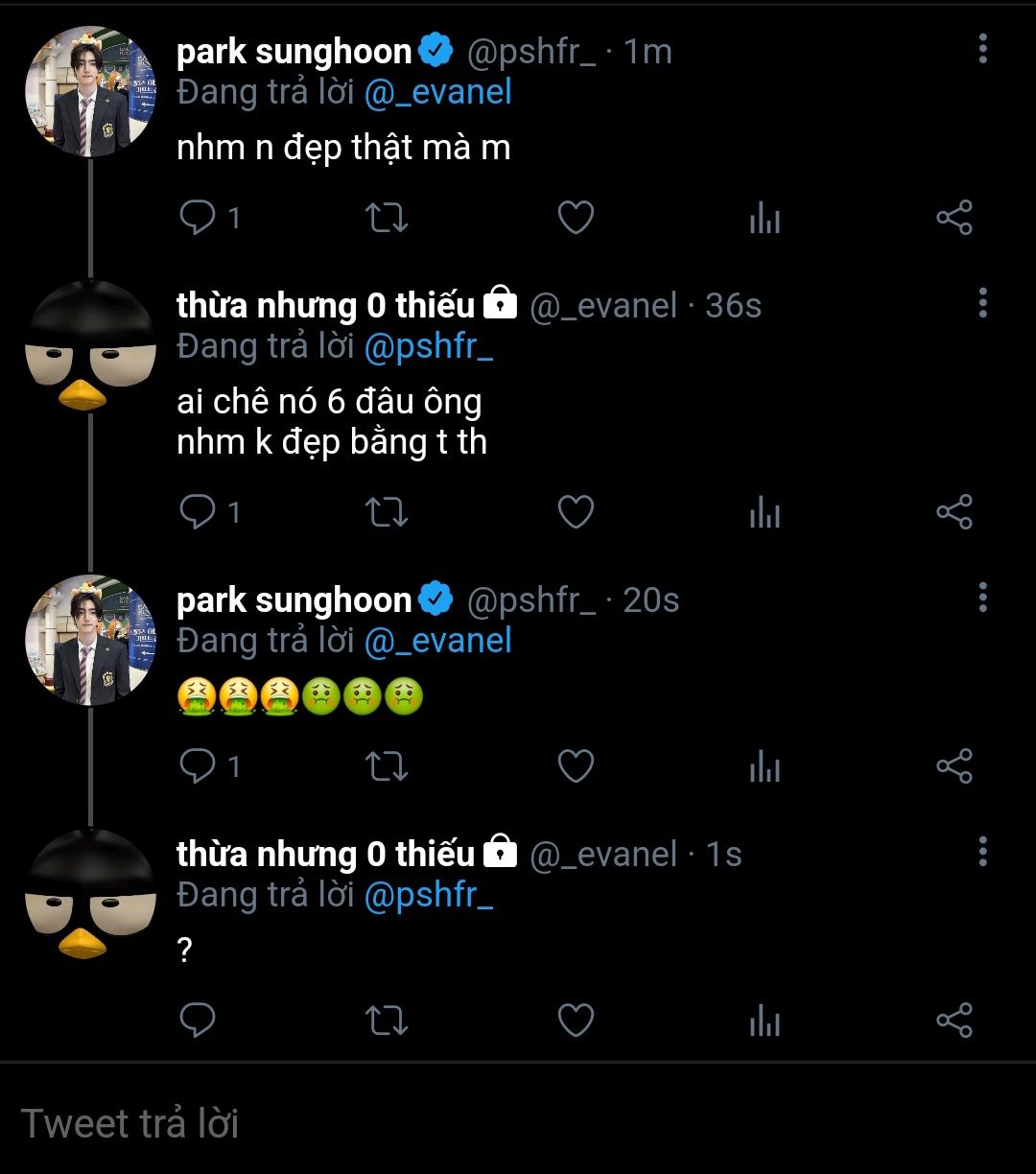View analytics of the 36s tweet
The image size is (1036, 1174).
[765, 512]
